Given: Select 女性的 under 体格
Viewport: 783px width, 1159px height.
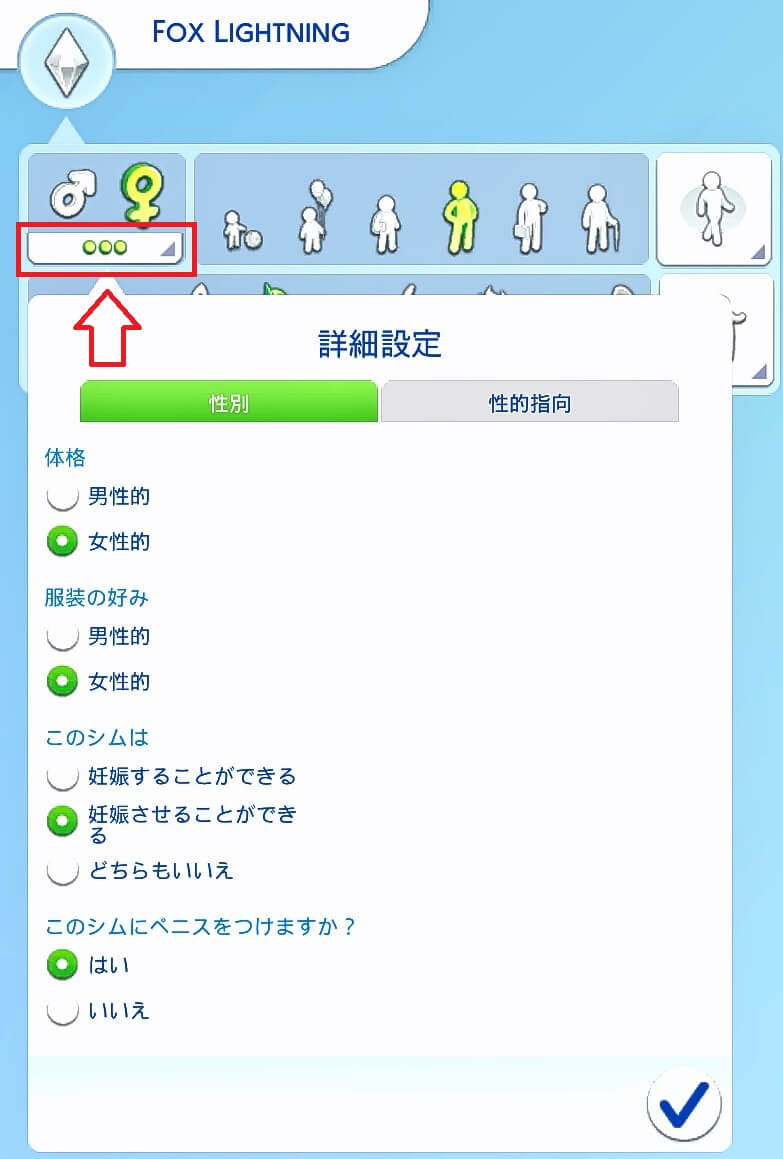Looking at the screenshot, I should (x=62, y=542).
